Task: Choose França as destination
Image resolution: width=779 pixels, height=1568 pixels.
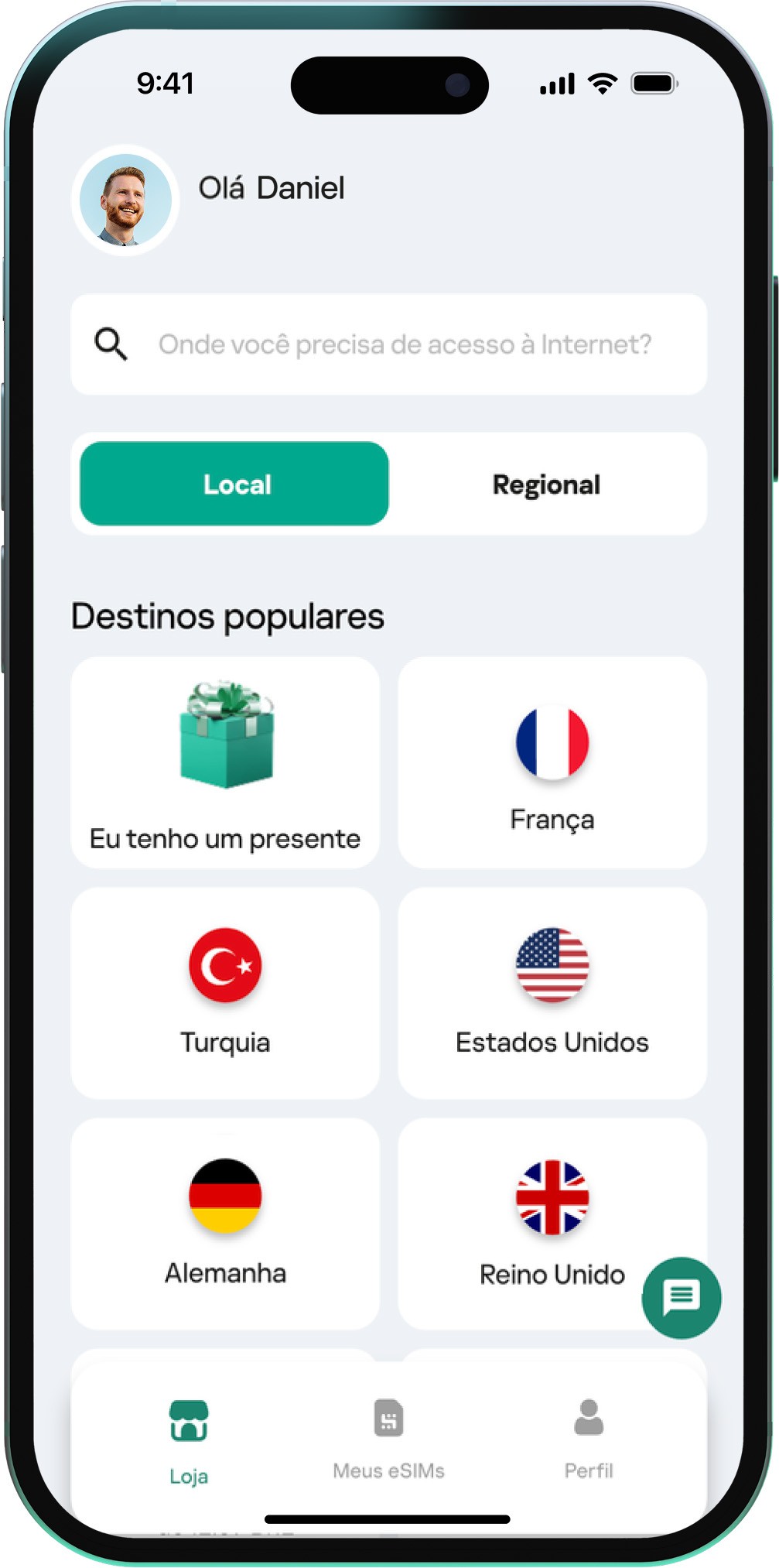Action: (x=552, y=762)
